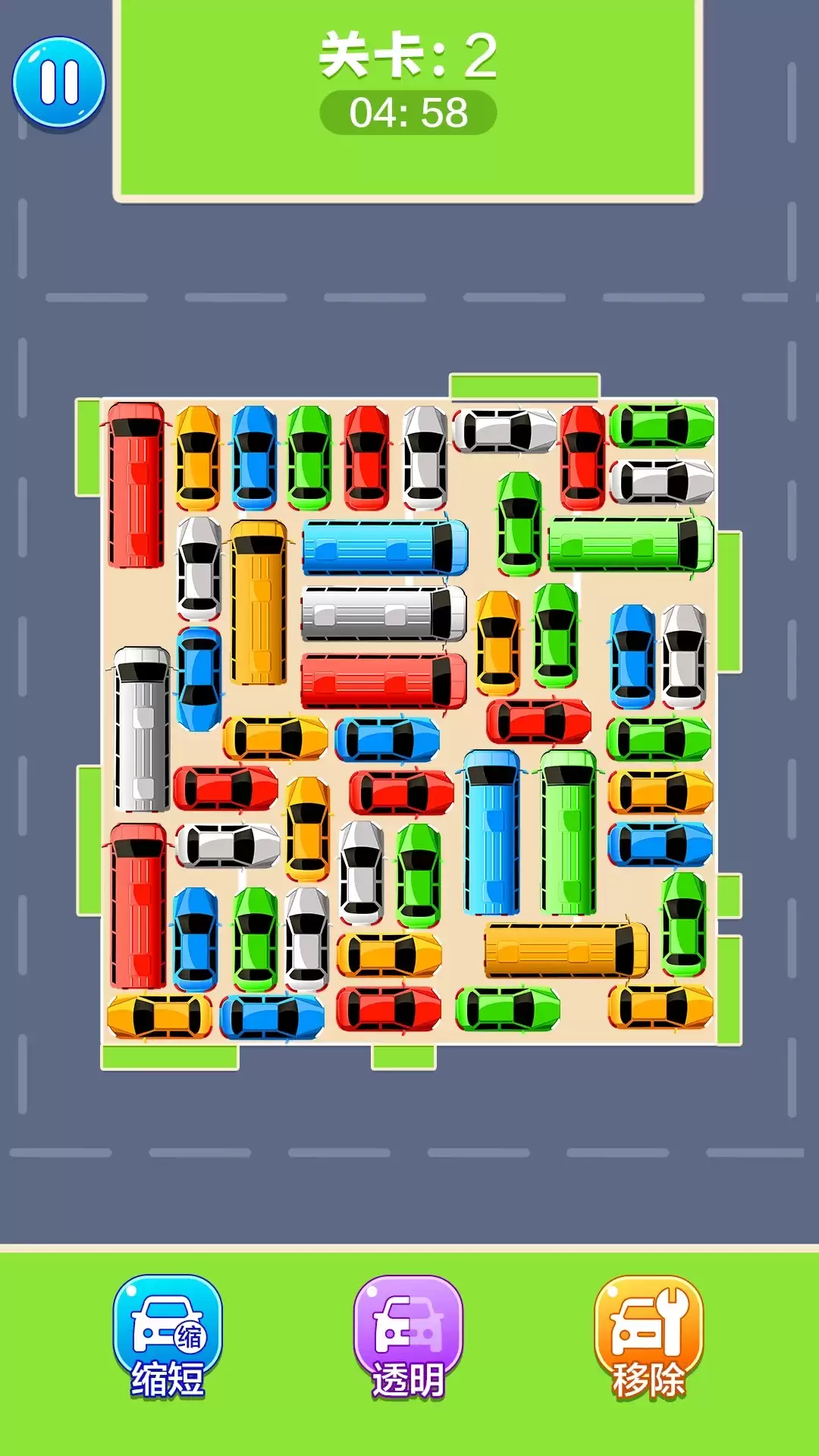Tap the horizontal green bus

pyautogui.click(x=631, y=544)
